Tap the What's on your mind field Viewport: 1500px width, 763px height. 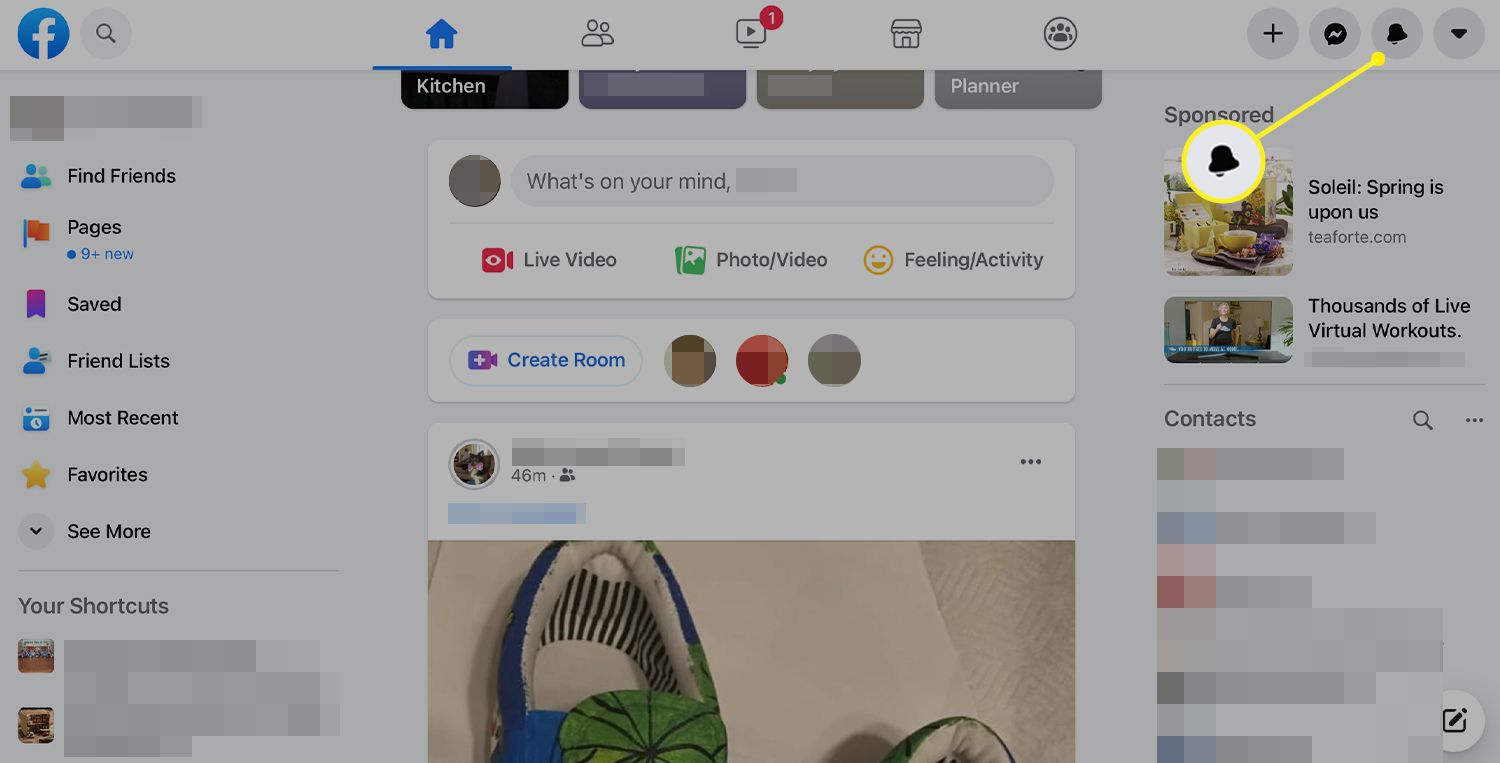(781, 182)
